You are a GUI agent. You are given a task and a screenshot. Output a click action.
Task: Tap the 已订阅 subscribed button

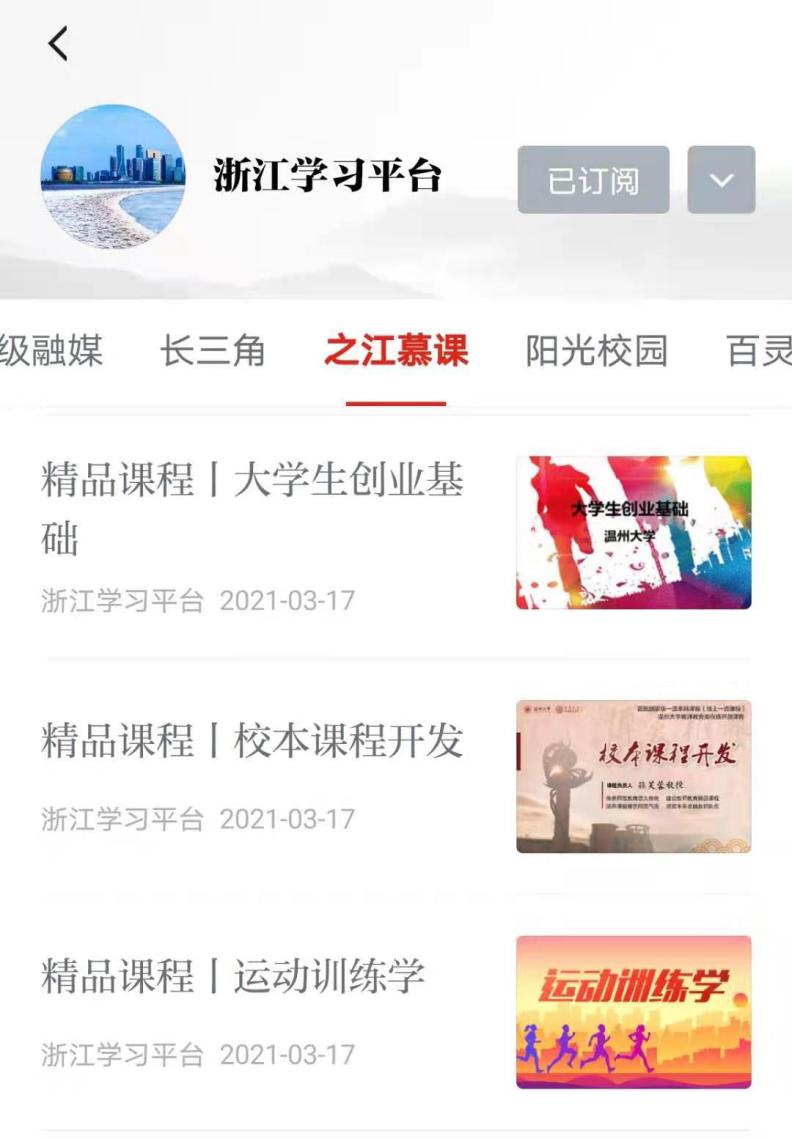pos(593,180)
